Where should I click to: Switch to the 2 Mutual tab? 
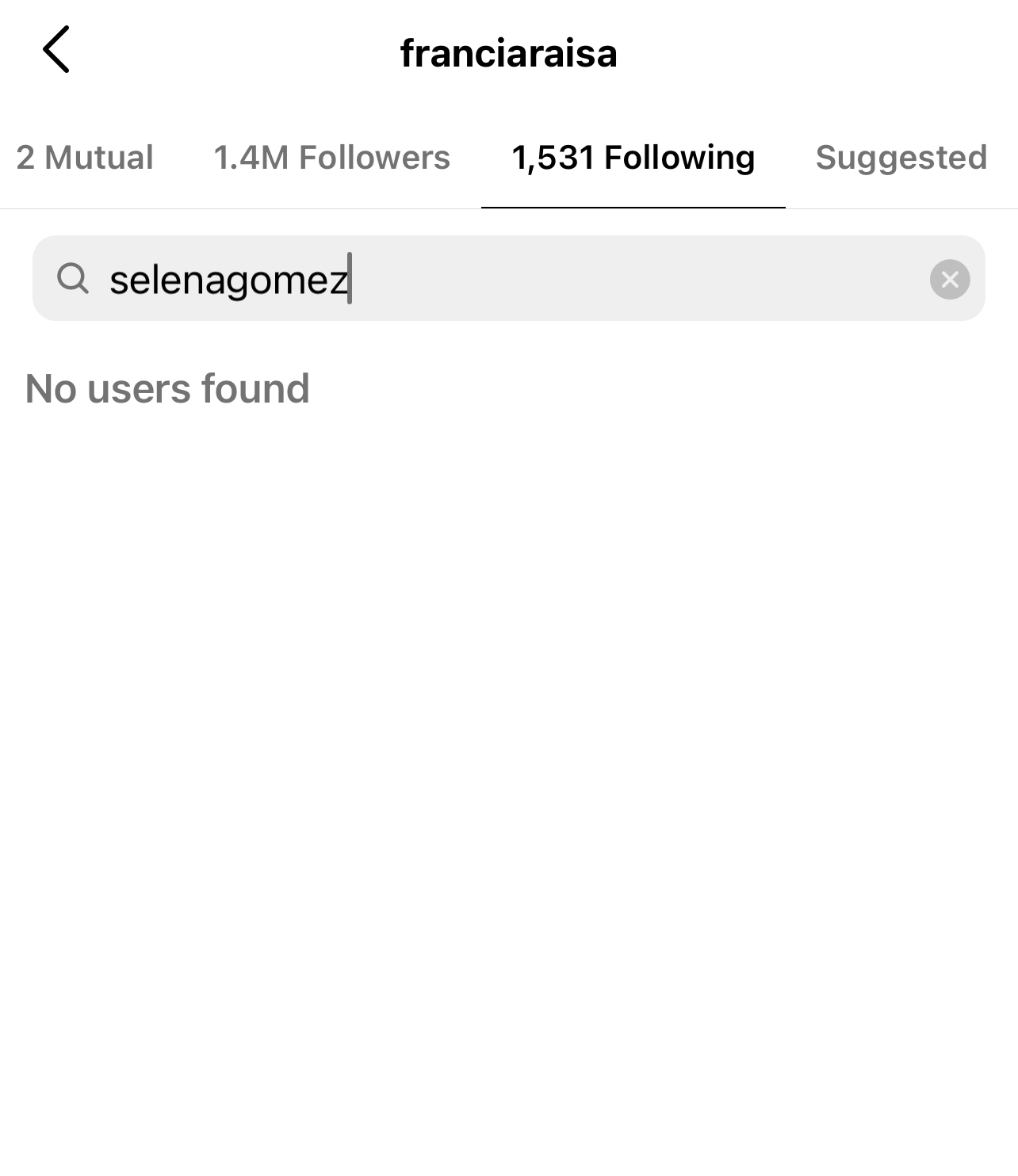pyautogui.click(x=85, y=158)
